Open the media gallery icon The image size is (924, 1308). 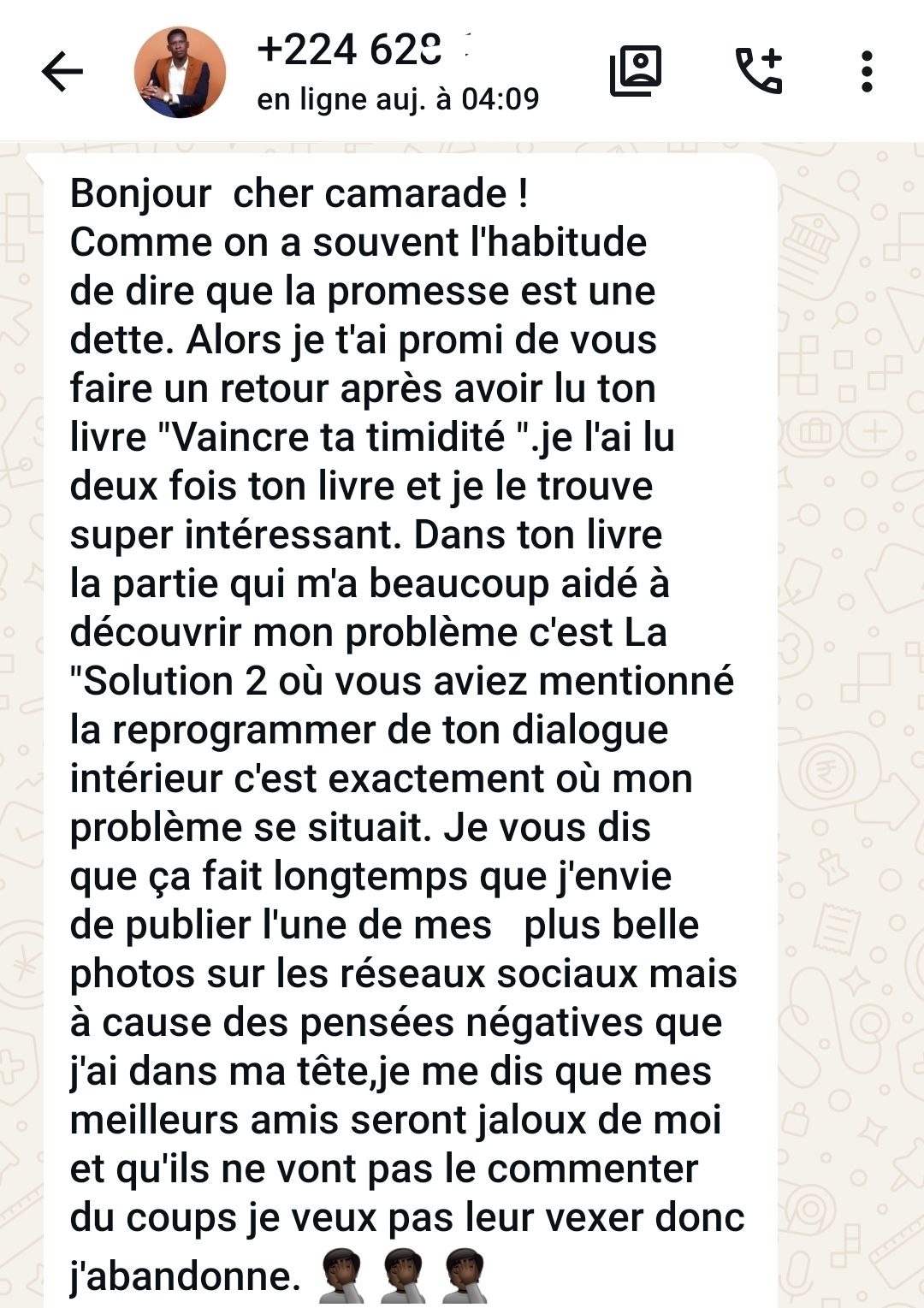[x=636, y=71]
